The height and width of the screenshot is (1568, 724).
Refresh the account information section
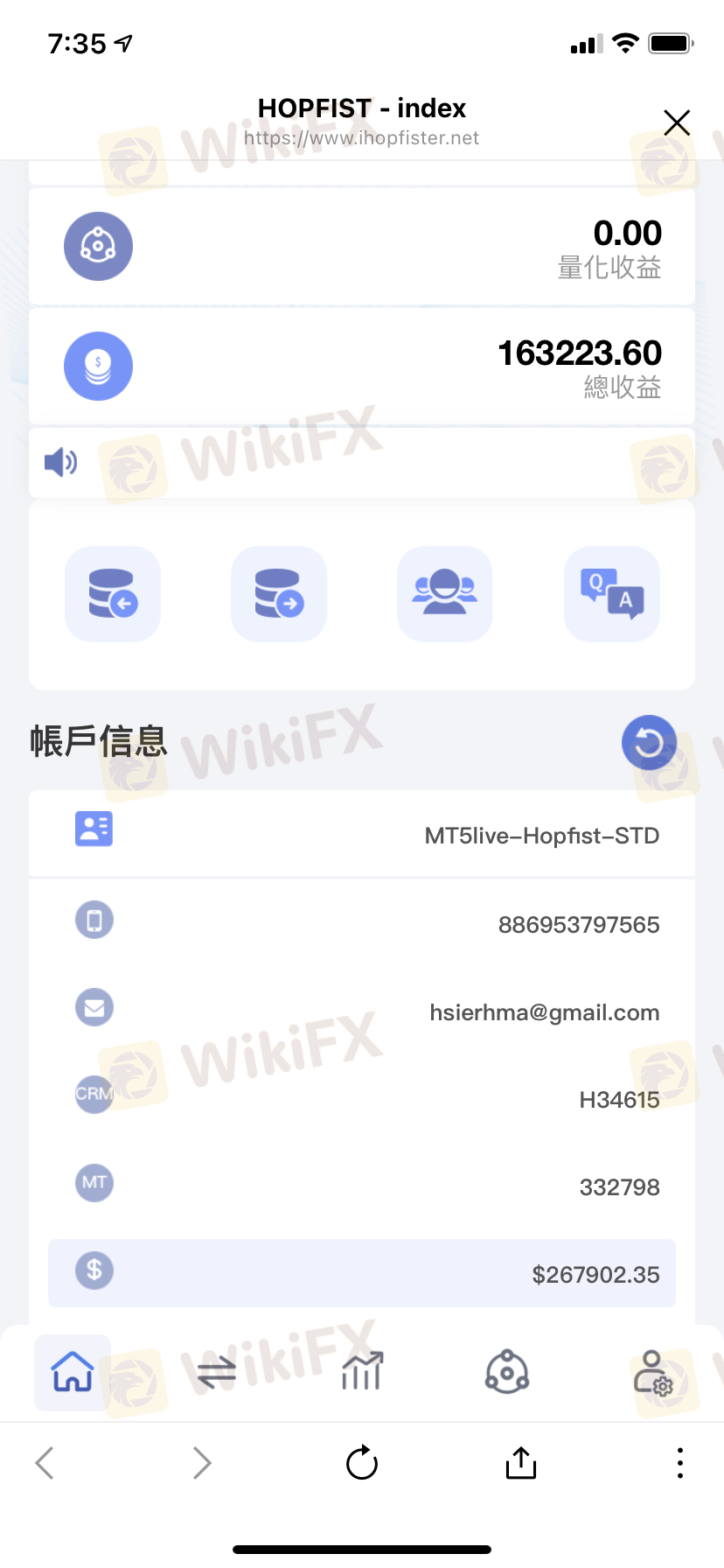(649, 743)
